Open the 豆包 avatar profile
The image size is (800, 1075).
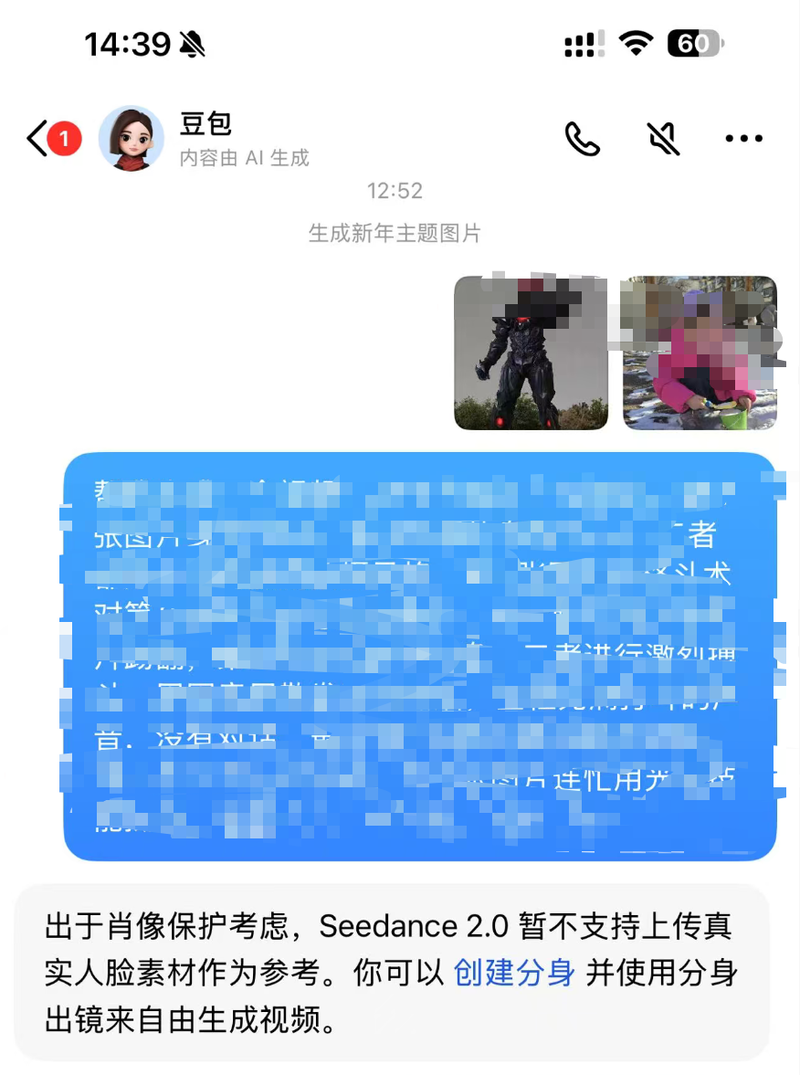coord(131,139)
